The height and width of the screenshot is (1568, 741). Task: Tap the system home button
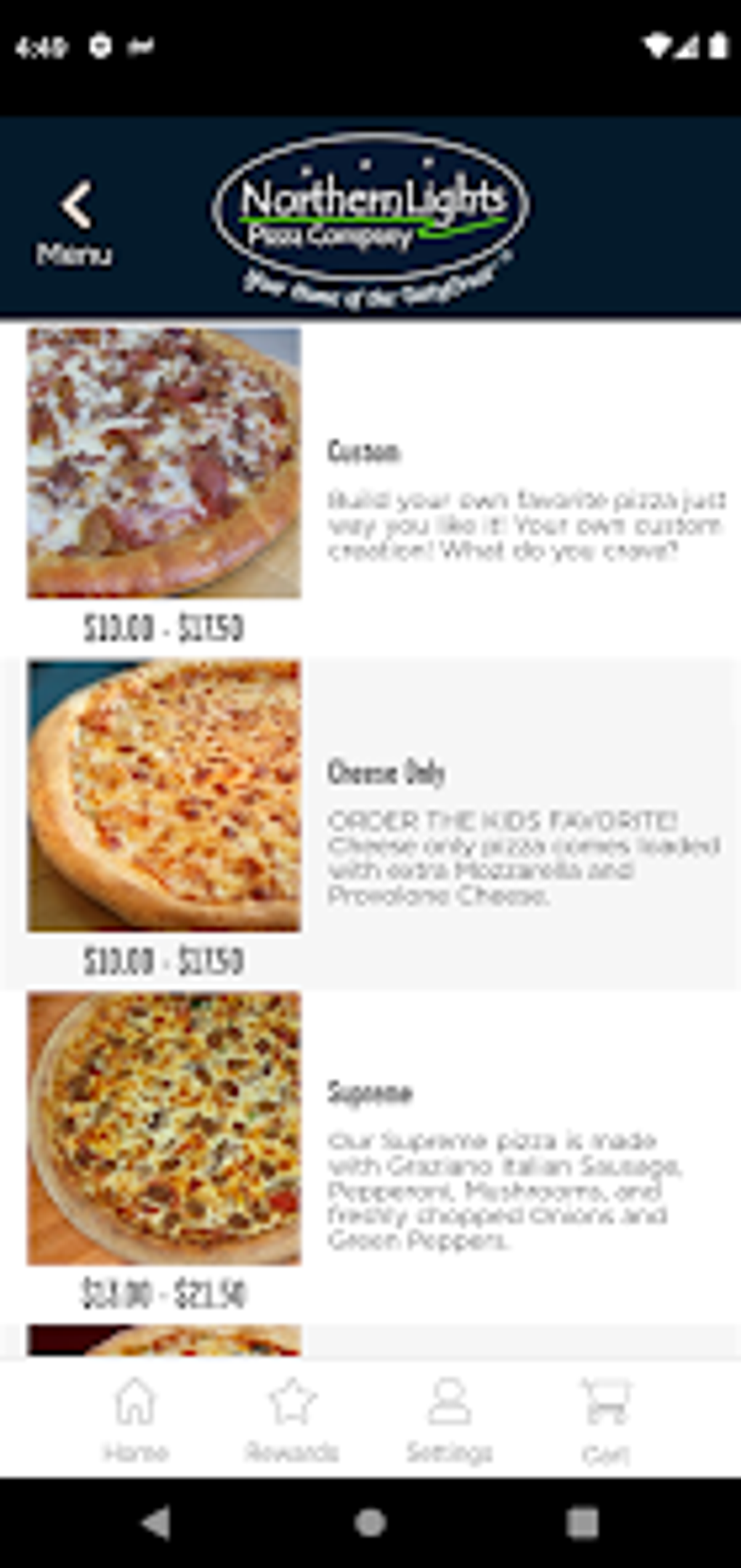click(370, 1523)
